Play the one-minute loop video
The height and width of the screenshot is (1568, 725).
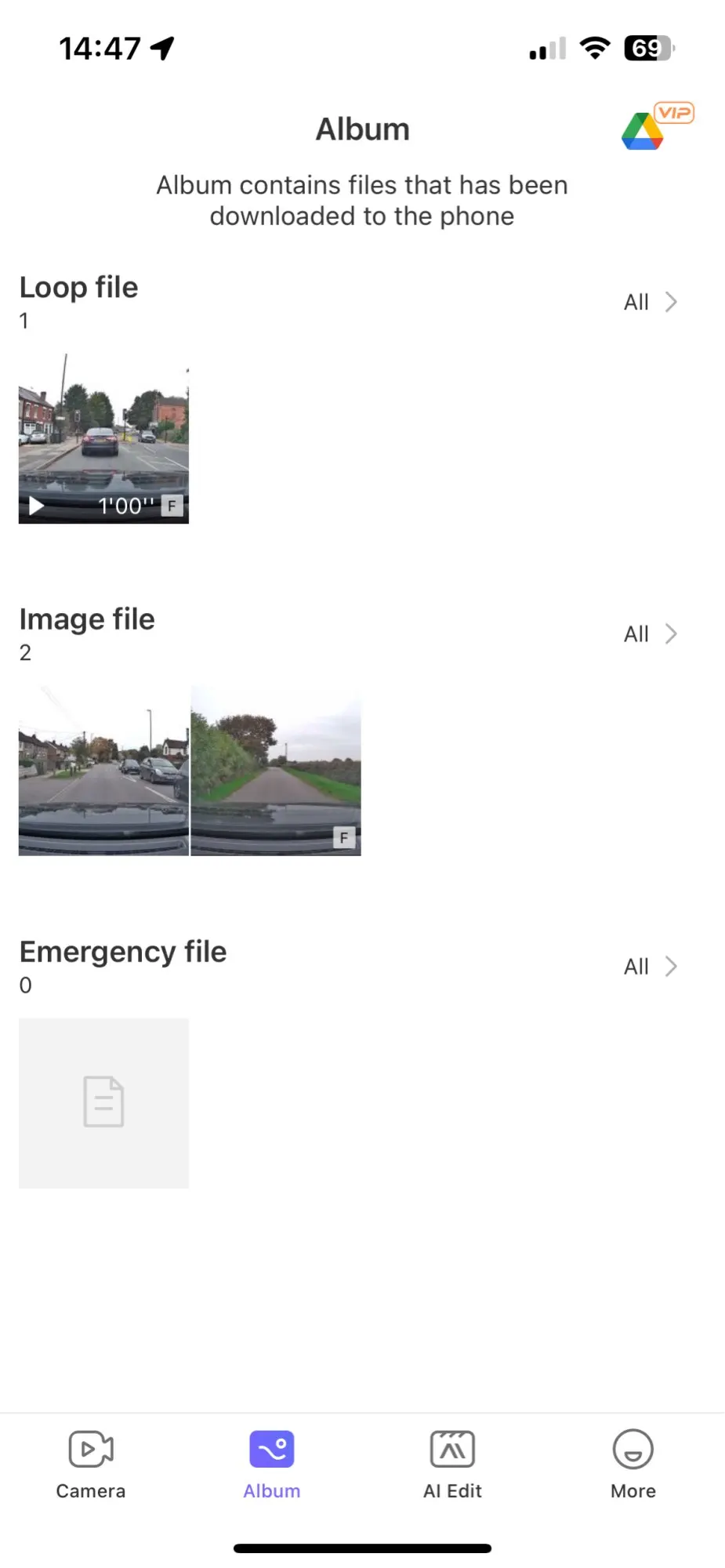point(103,438)
